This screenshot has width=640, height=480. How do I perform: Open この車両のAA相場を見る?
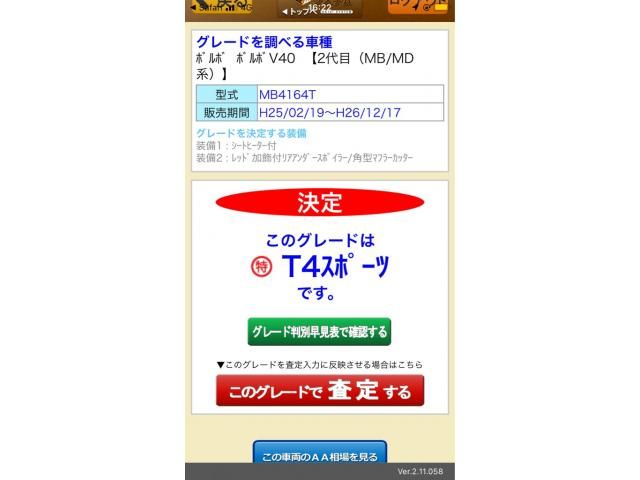click(x=319, y=455)
